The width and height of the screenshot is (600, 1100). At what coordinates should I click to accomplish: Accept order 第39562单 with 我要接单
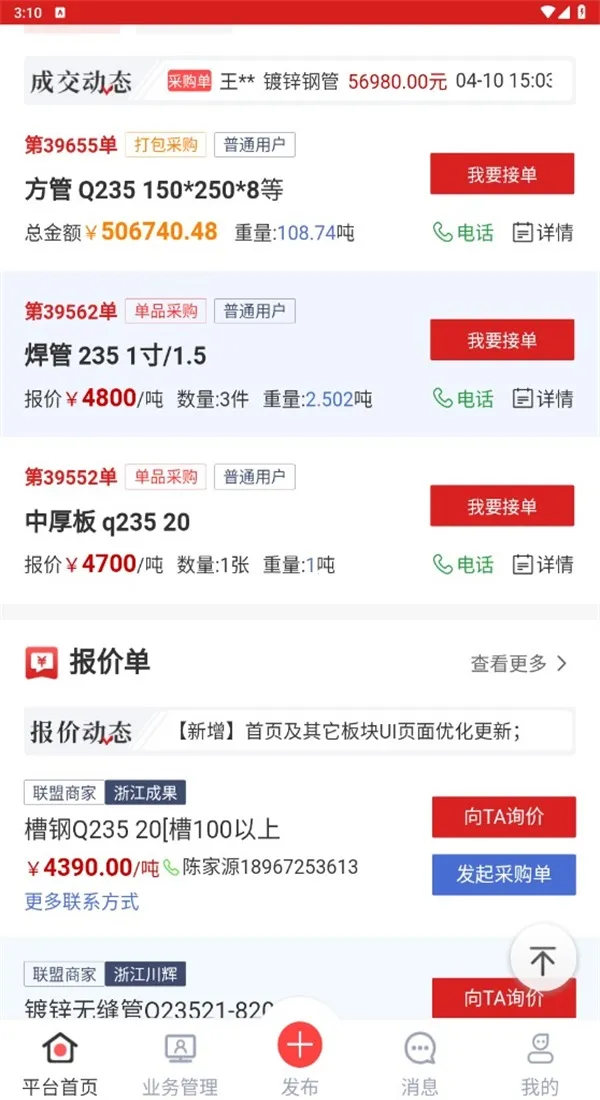point(502,340)
